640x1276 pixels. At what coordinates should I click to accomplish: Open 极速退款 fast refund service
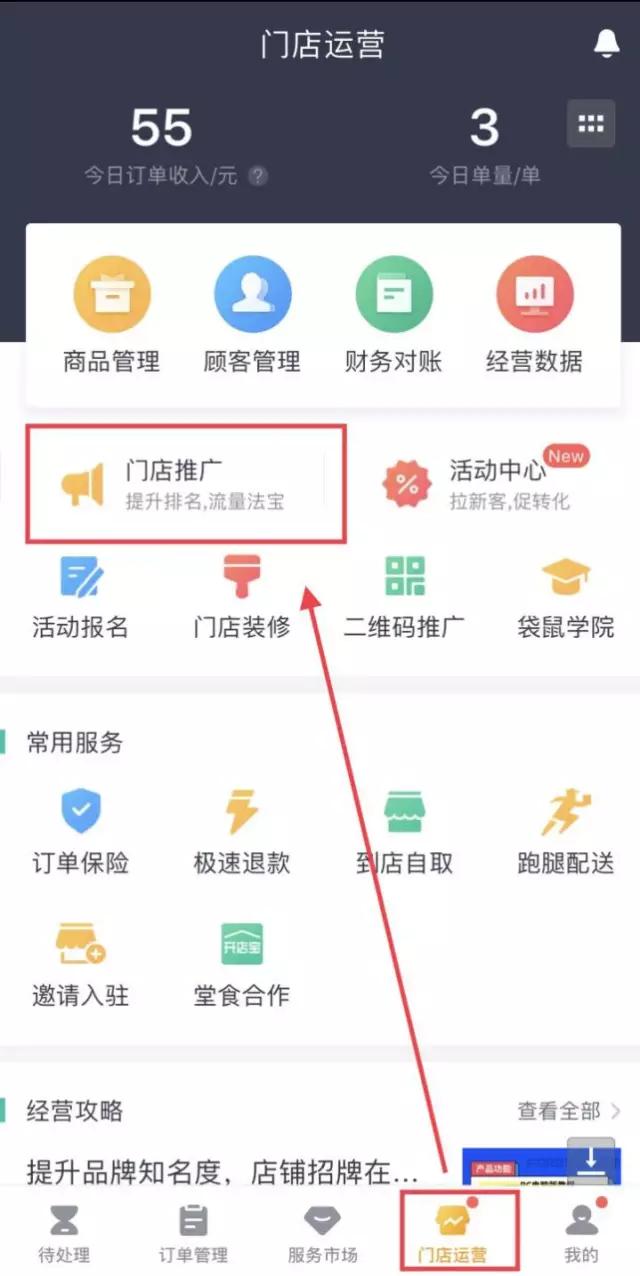241,830
